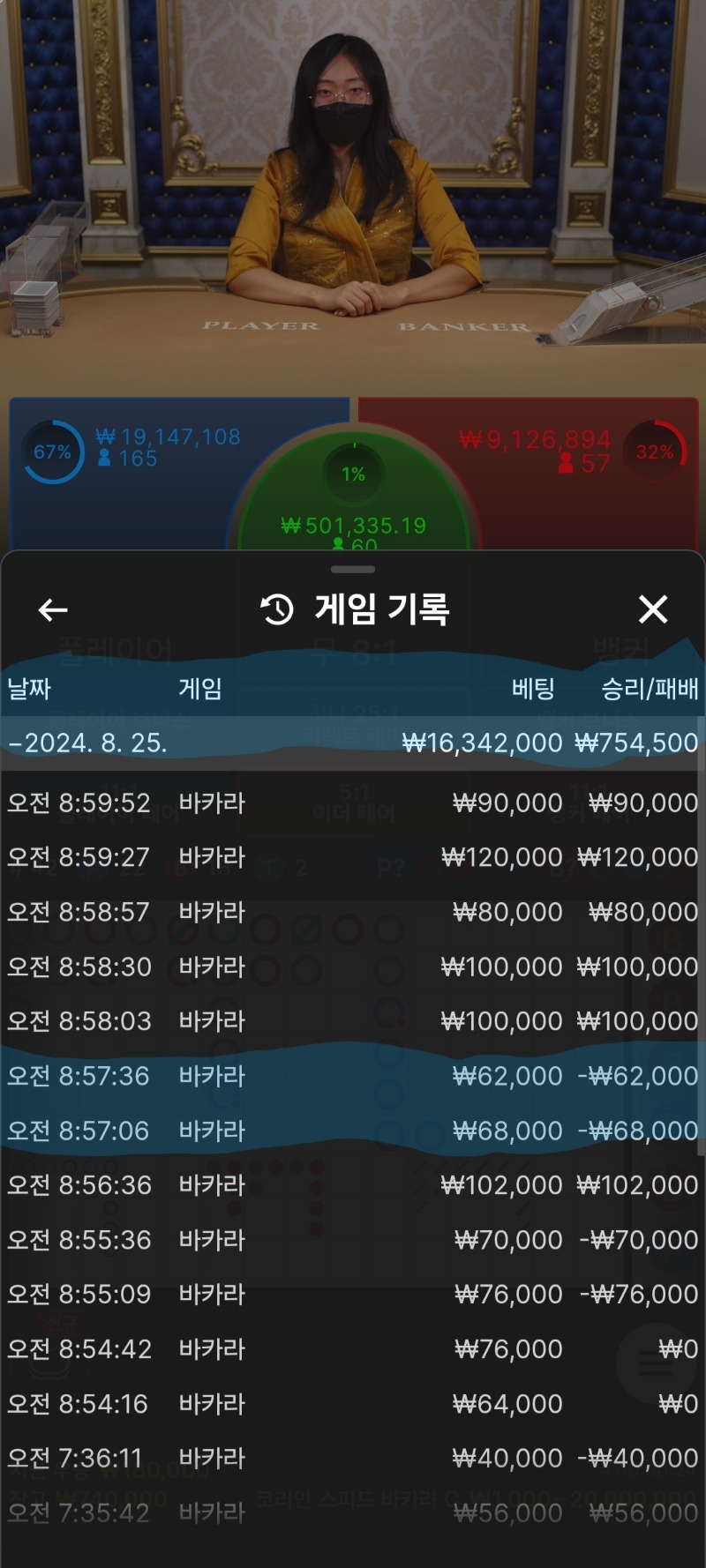View the 8:54:42 round details
This screenshot has width=706, height=1568.
tap(353, 1349)
